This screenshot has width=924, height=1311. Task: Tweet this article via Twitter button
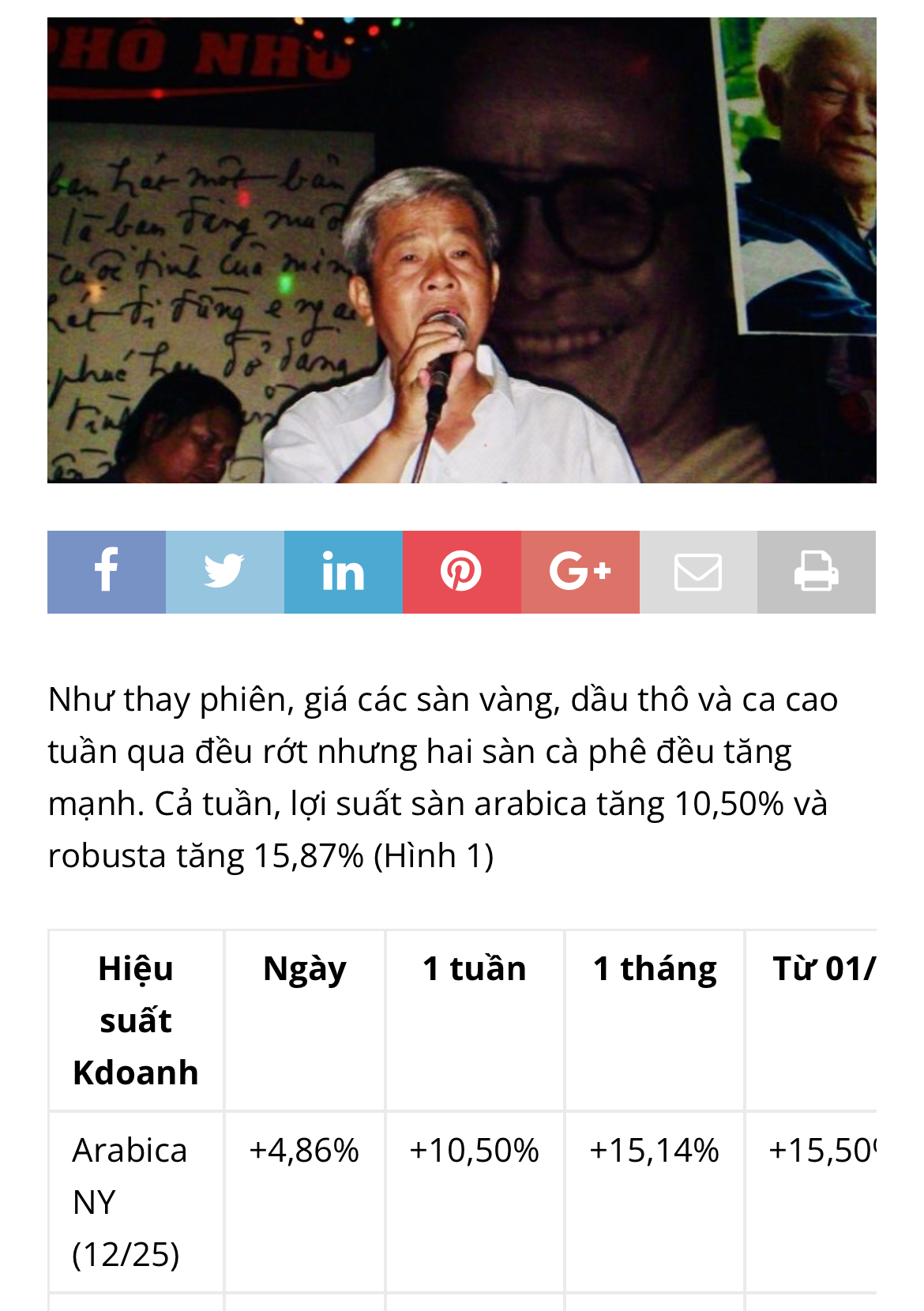pyautogui.click(x=225, y=572)
